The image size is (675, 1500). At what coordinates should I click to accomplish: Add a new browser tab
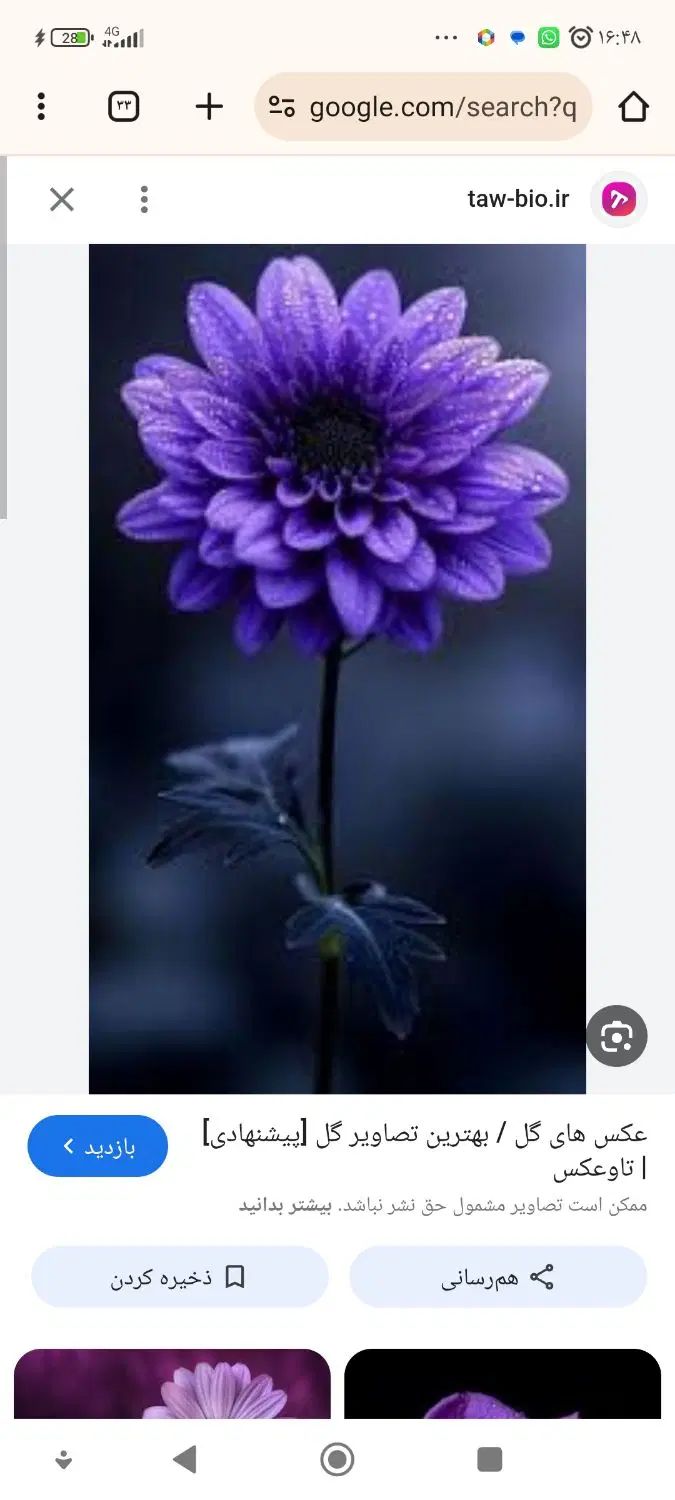[x=209, y=107]
